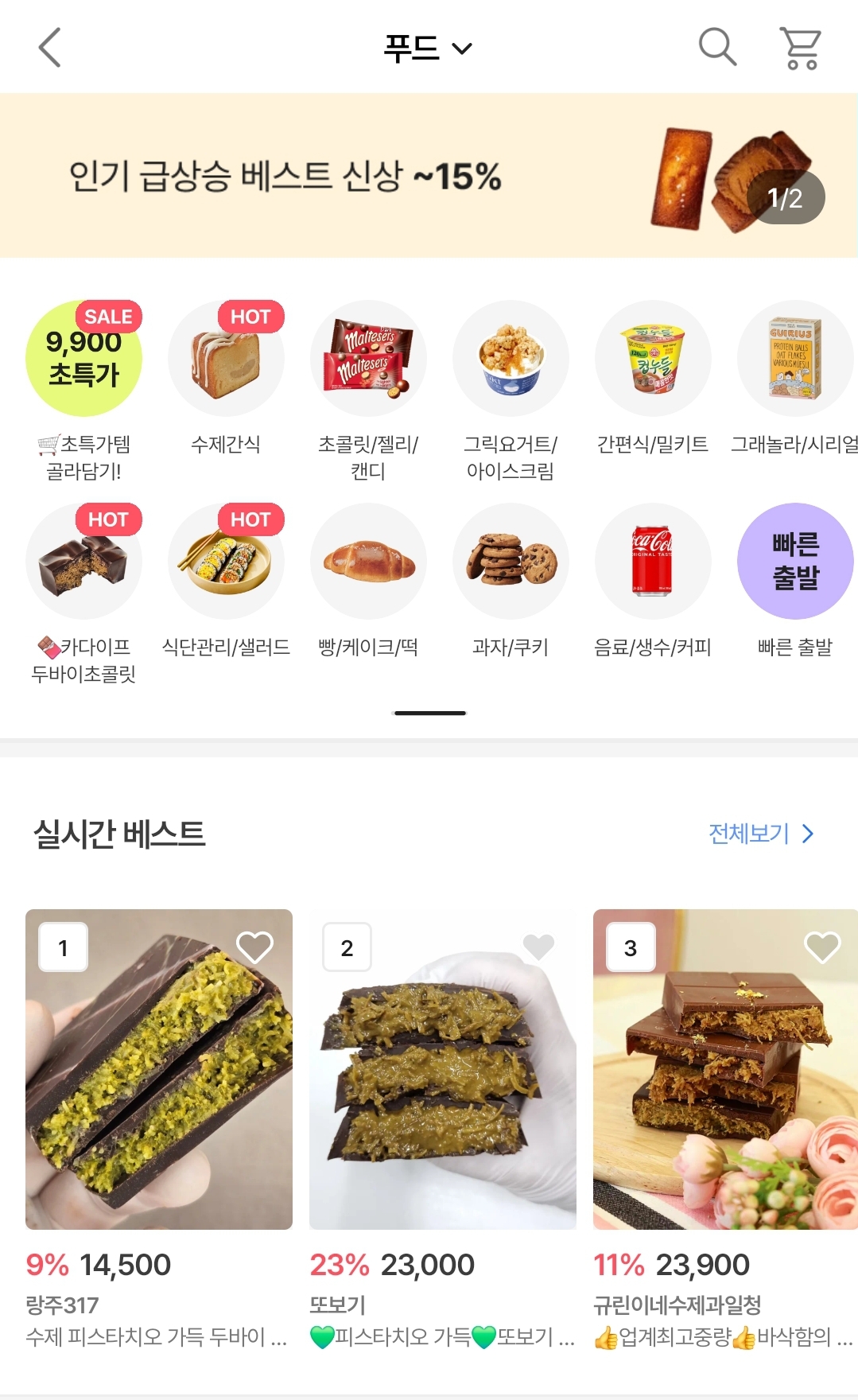Click the 전체보기 link
858x1400 pixels.
[x=747, y=835]
